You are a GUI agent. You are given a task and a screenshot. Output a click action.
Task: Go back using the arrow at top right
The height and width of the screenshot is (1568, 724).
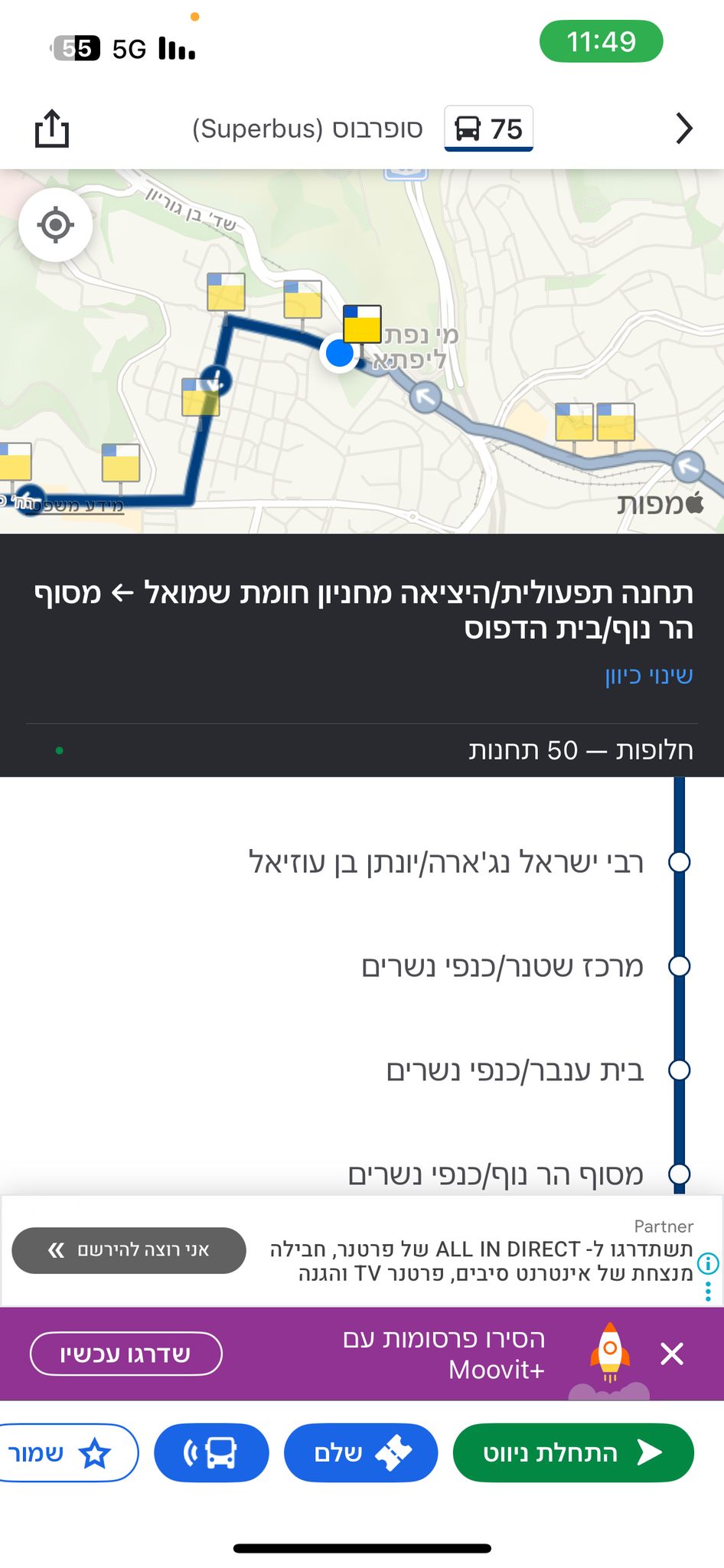[x=683, y=128]
